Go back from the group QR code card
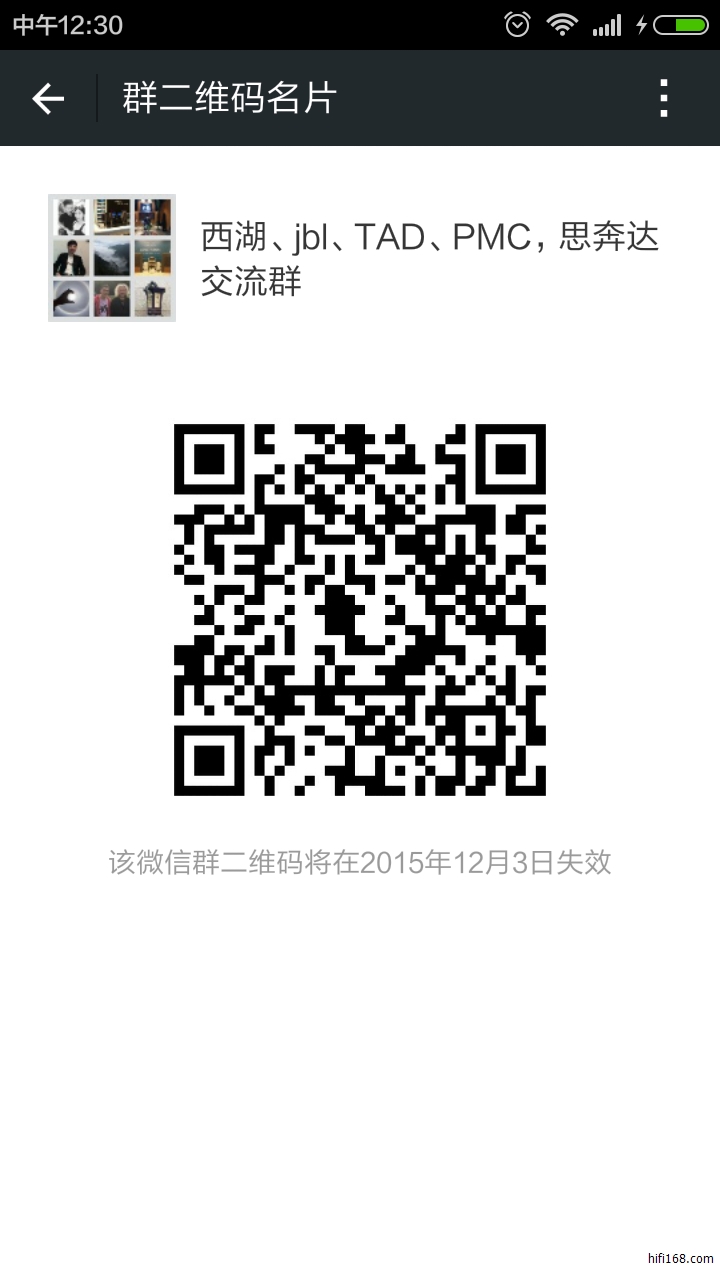 (48, 98)
